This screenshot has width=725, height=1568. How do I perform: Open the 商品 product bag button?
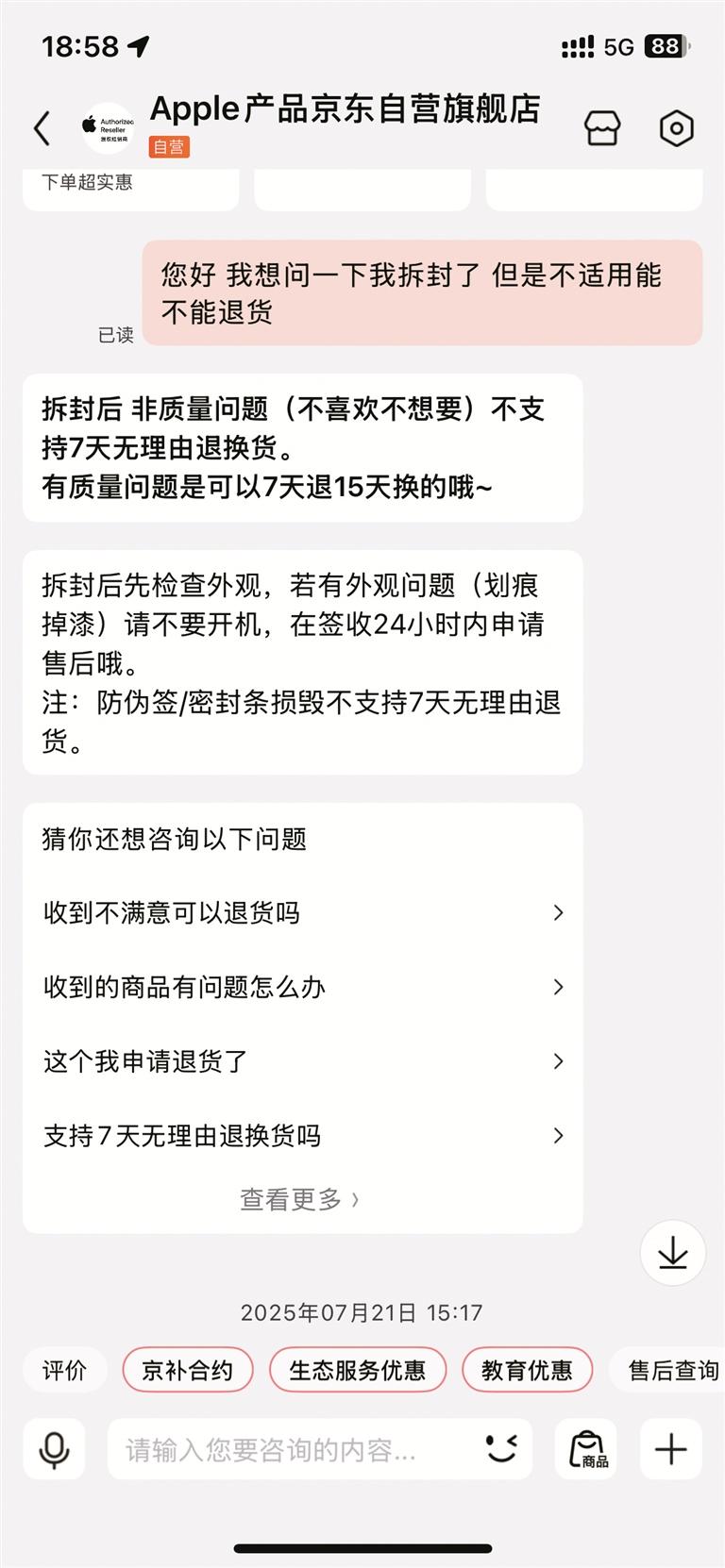[x=586, y=1449]
